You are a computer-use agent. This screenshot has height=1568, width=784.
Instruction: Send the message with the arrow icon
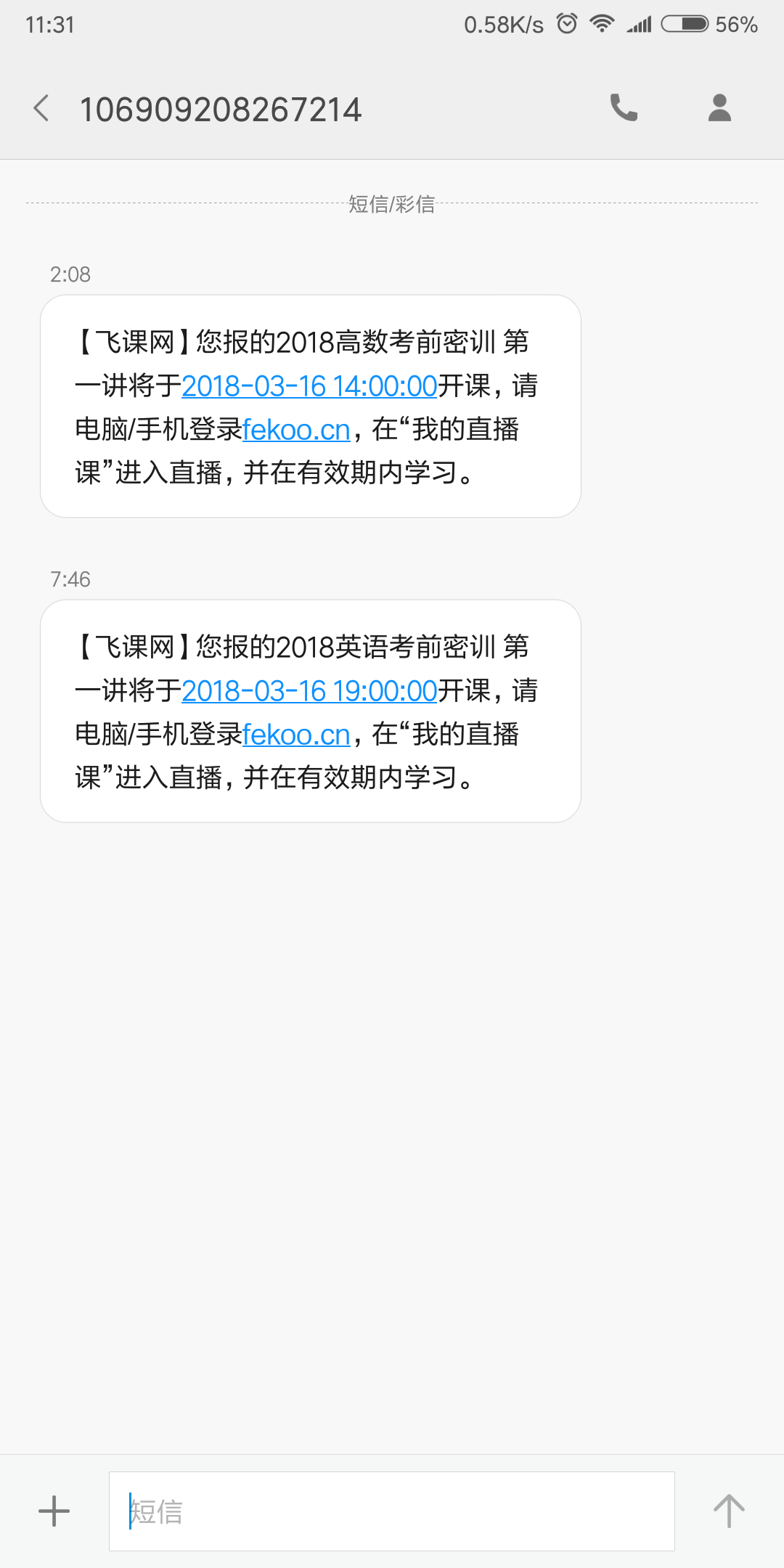(x=729, y=1511)
